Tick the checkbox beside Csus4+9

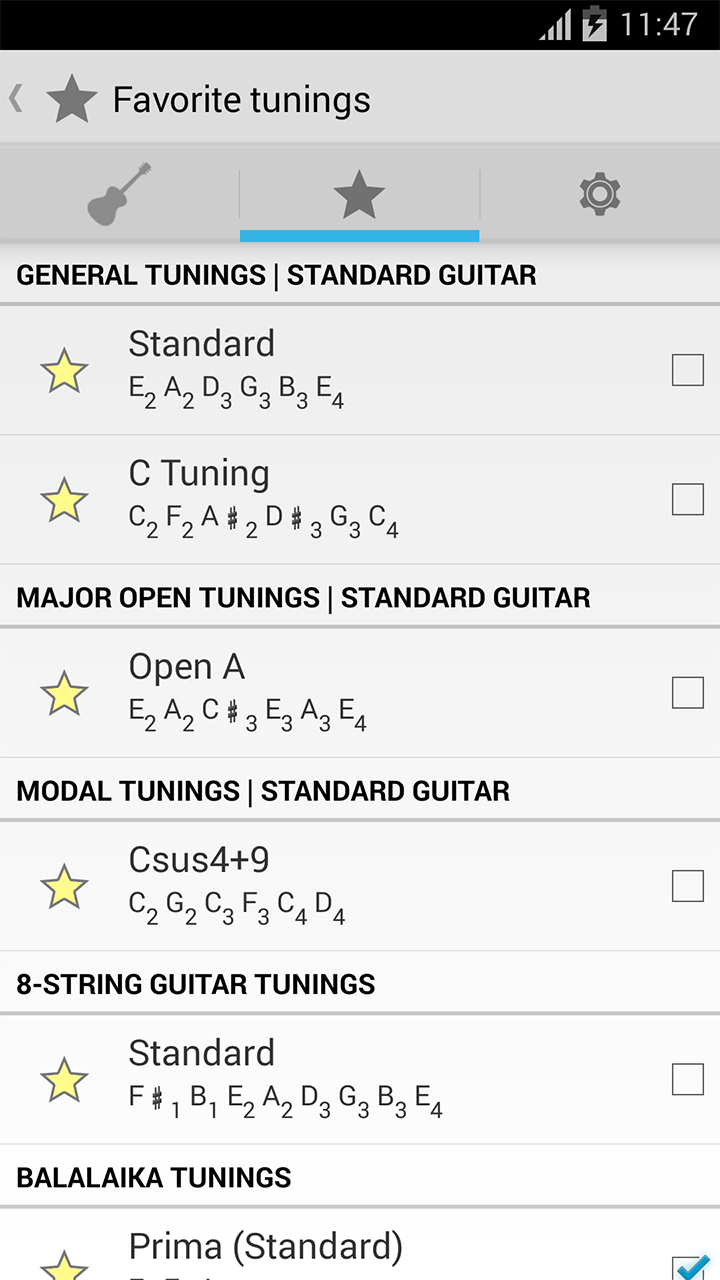tap(688, 885)
